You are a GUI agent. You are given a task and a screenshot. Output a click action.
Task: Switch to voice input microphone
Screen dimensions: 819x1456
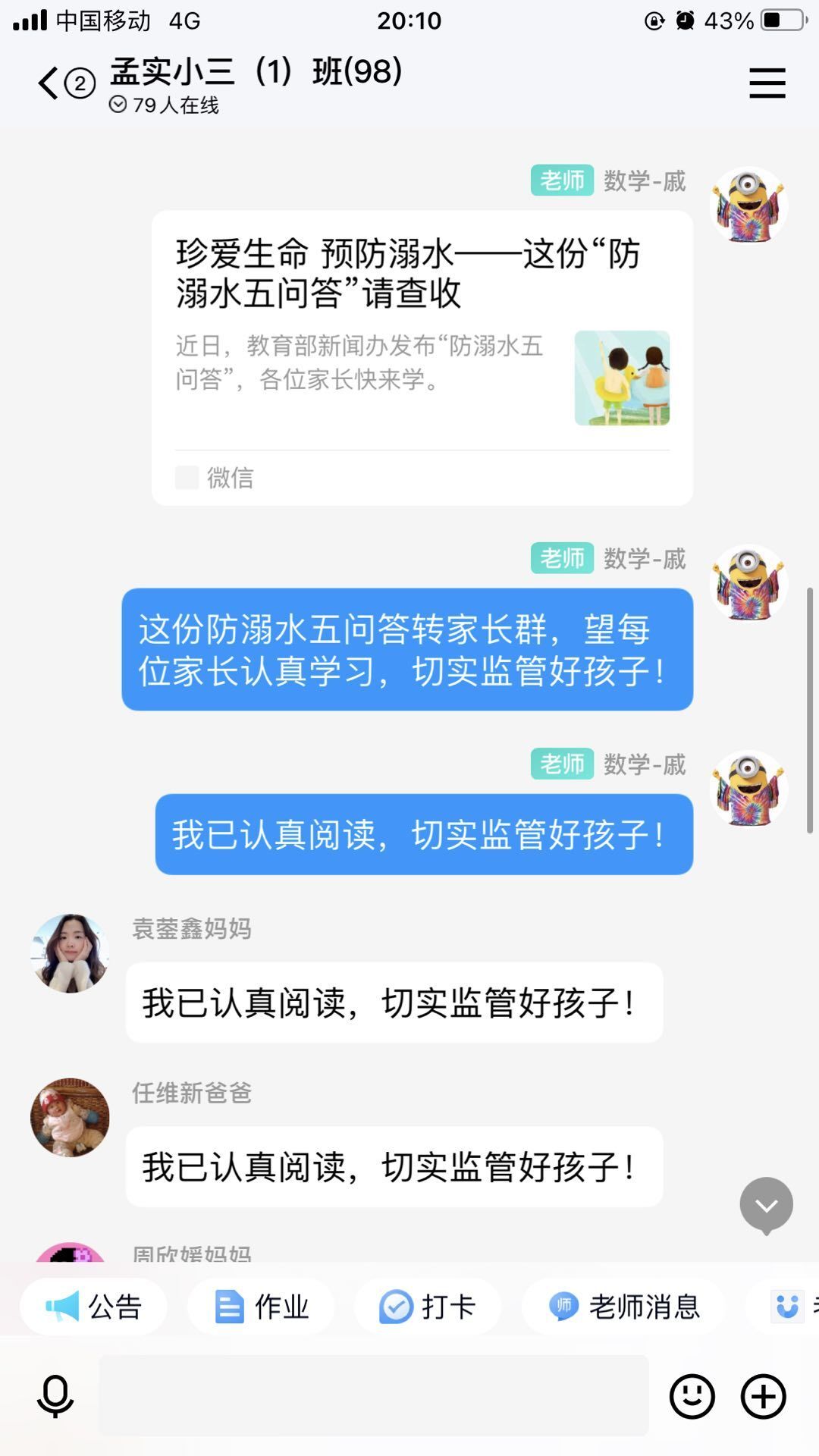click(55, 1396)
